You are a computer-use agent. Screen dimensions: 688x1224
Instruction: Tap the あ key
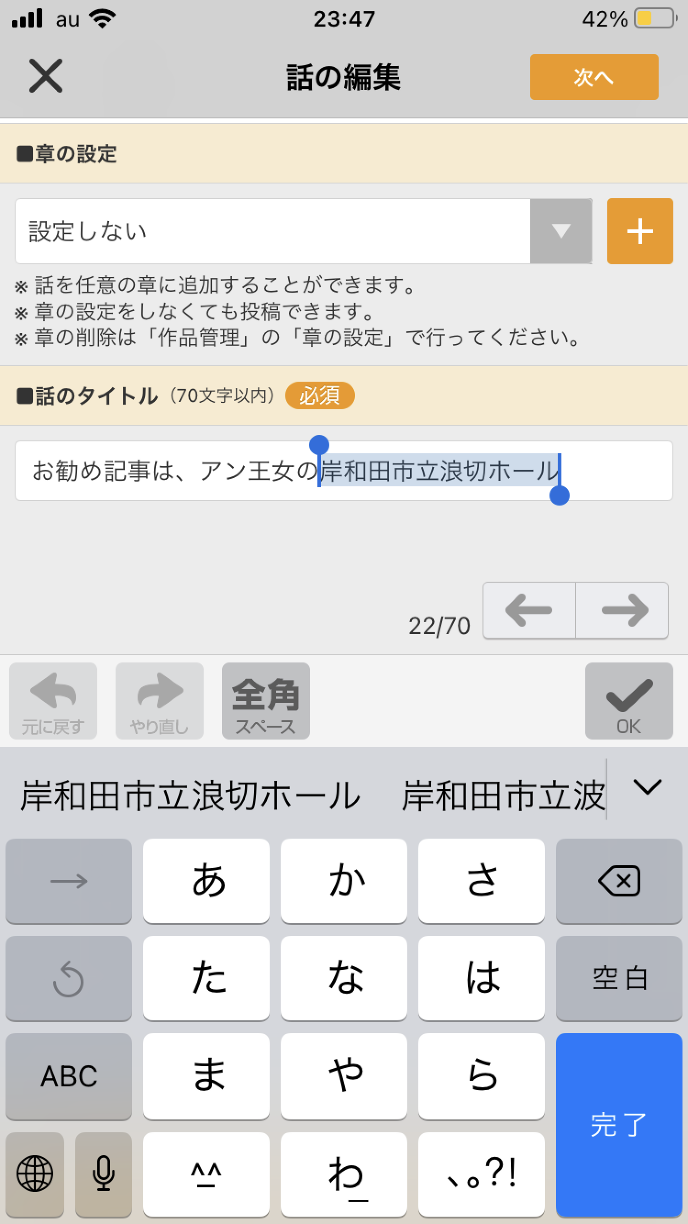206,881
